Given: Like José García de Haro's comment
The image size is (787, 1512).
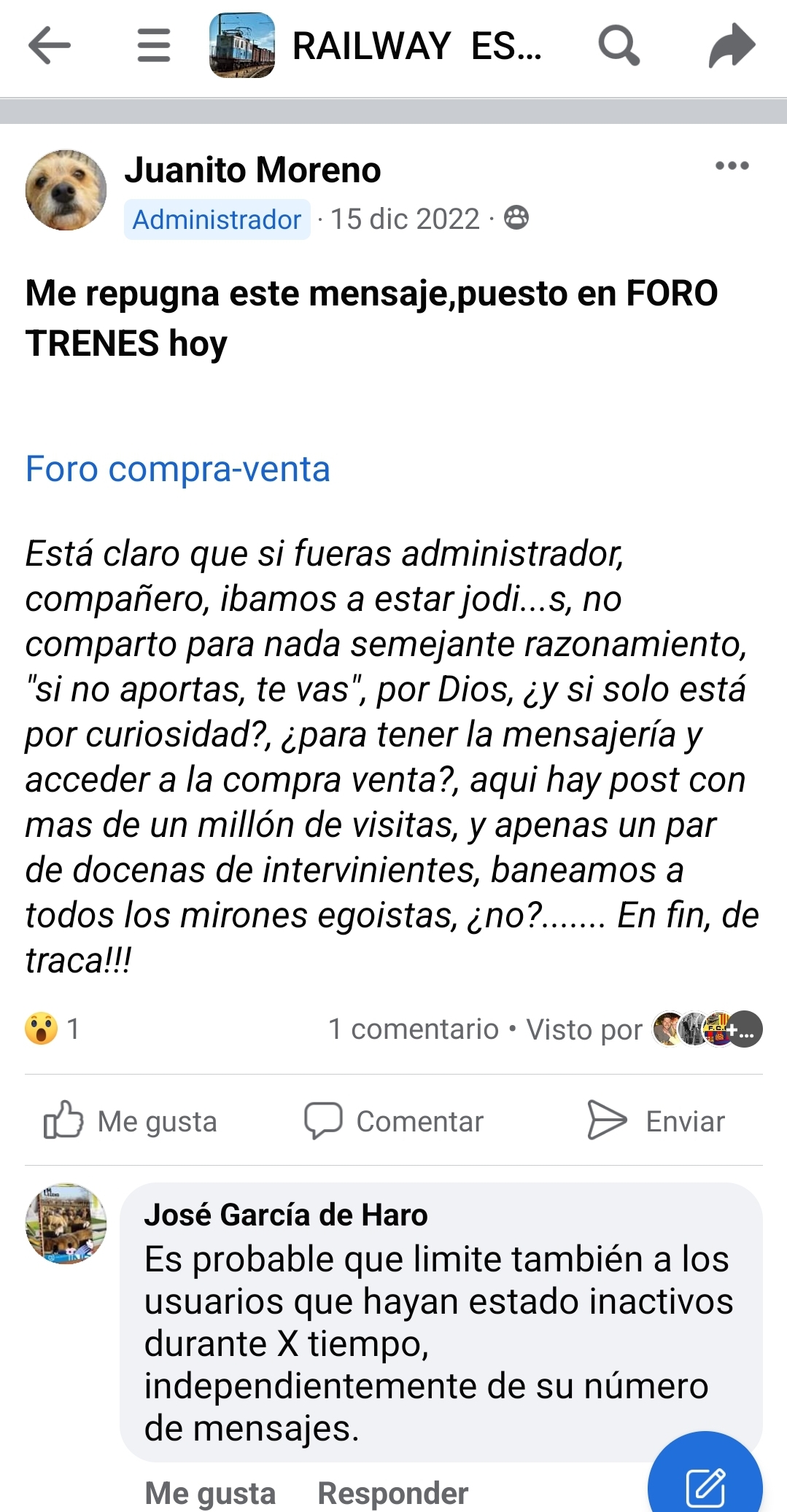Looking at the screenshot, I should point(210,1493).
